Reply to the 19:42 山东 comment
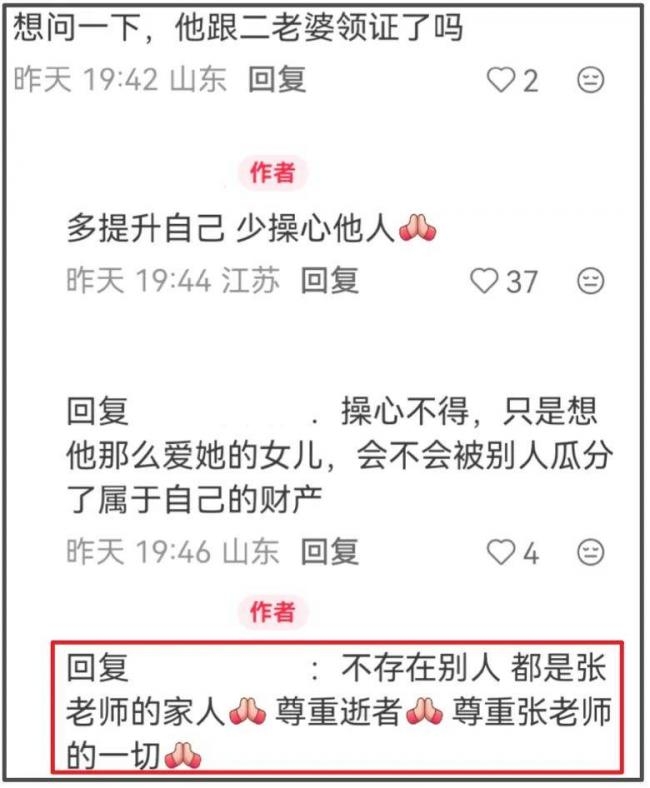The width and height of the screenshot is (650, 788). pos(277,80)
